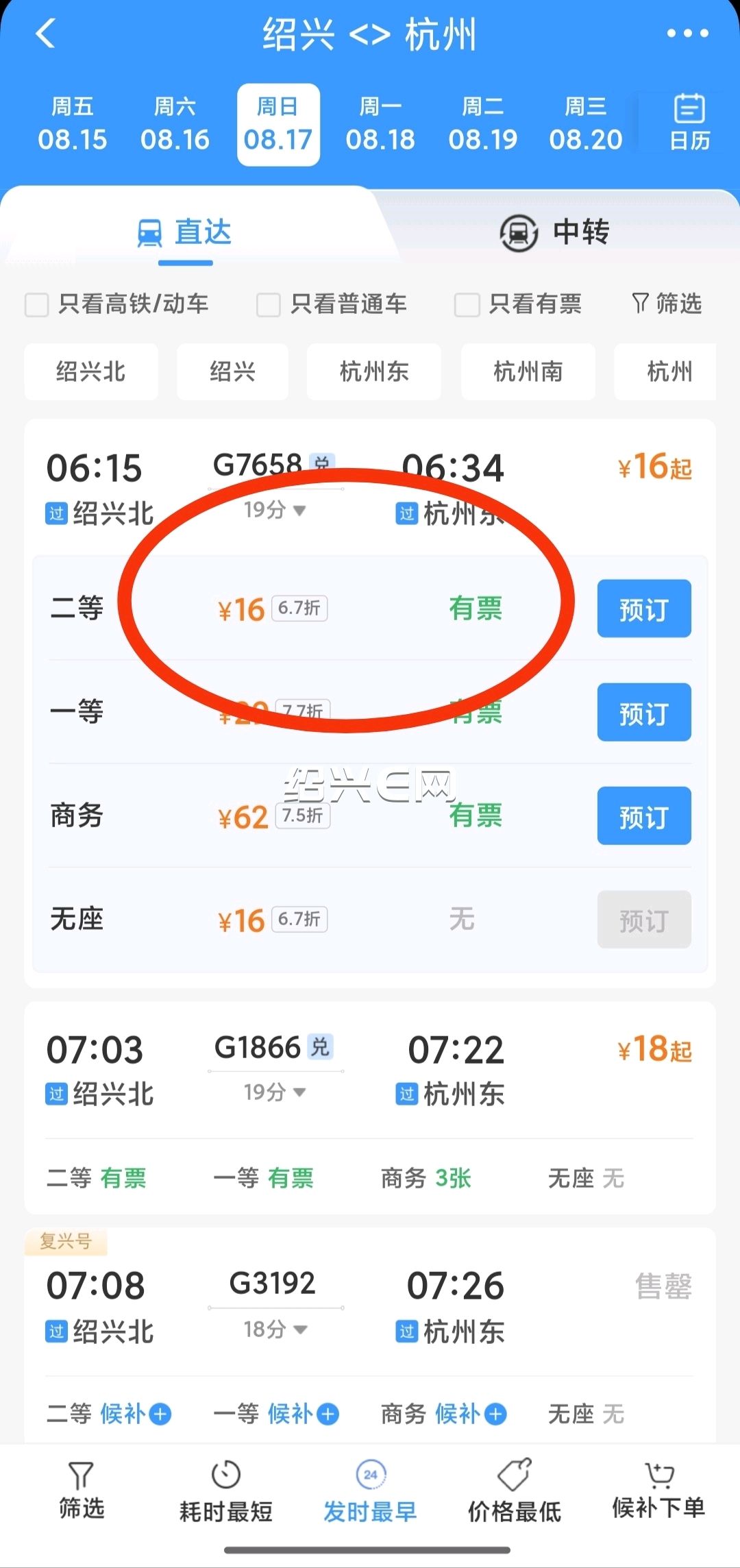Book the 二等 seat on G7658
The width and height of the screenshot is (740, 1568).
pyautogui.click(x=644, y=609)
